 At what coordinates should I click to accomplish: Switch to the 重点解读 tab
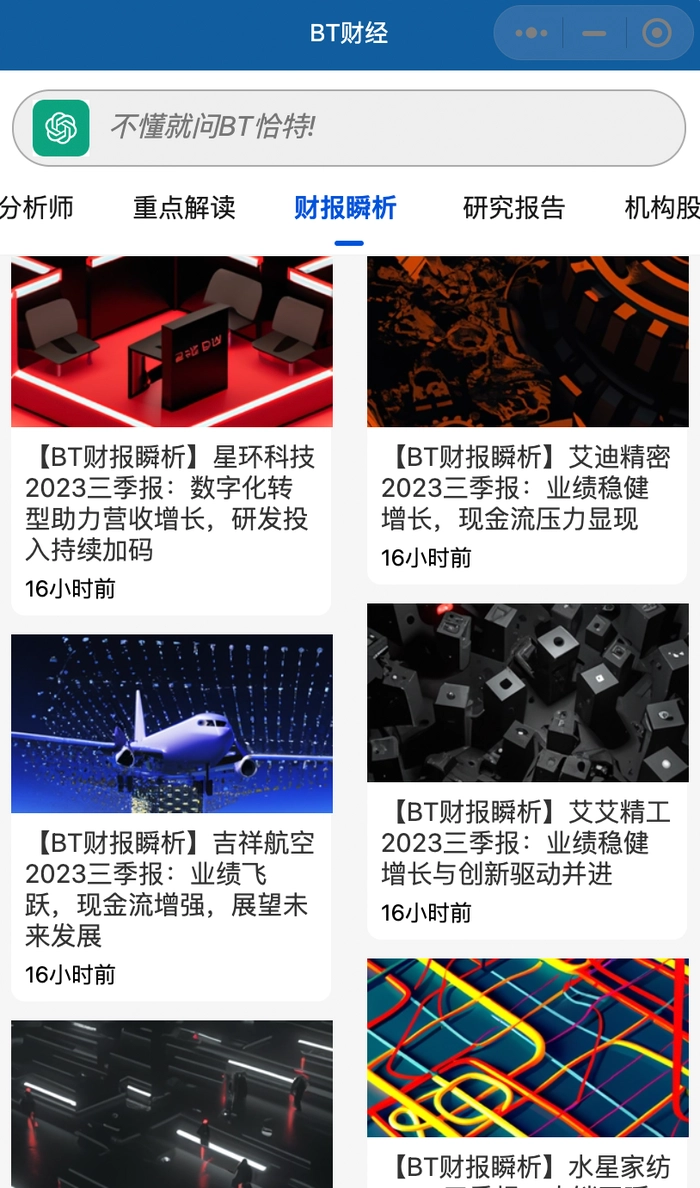pos(184,207)
